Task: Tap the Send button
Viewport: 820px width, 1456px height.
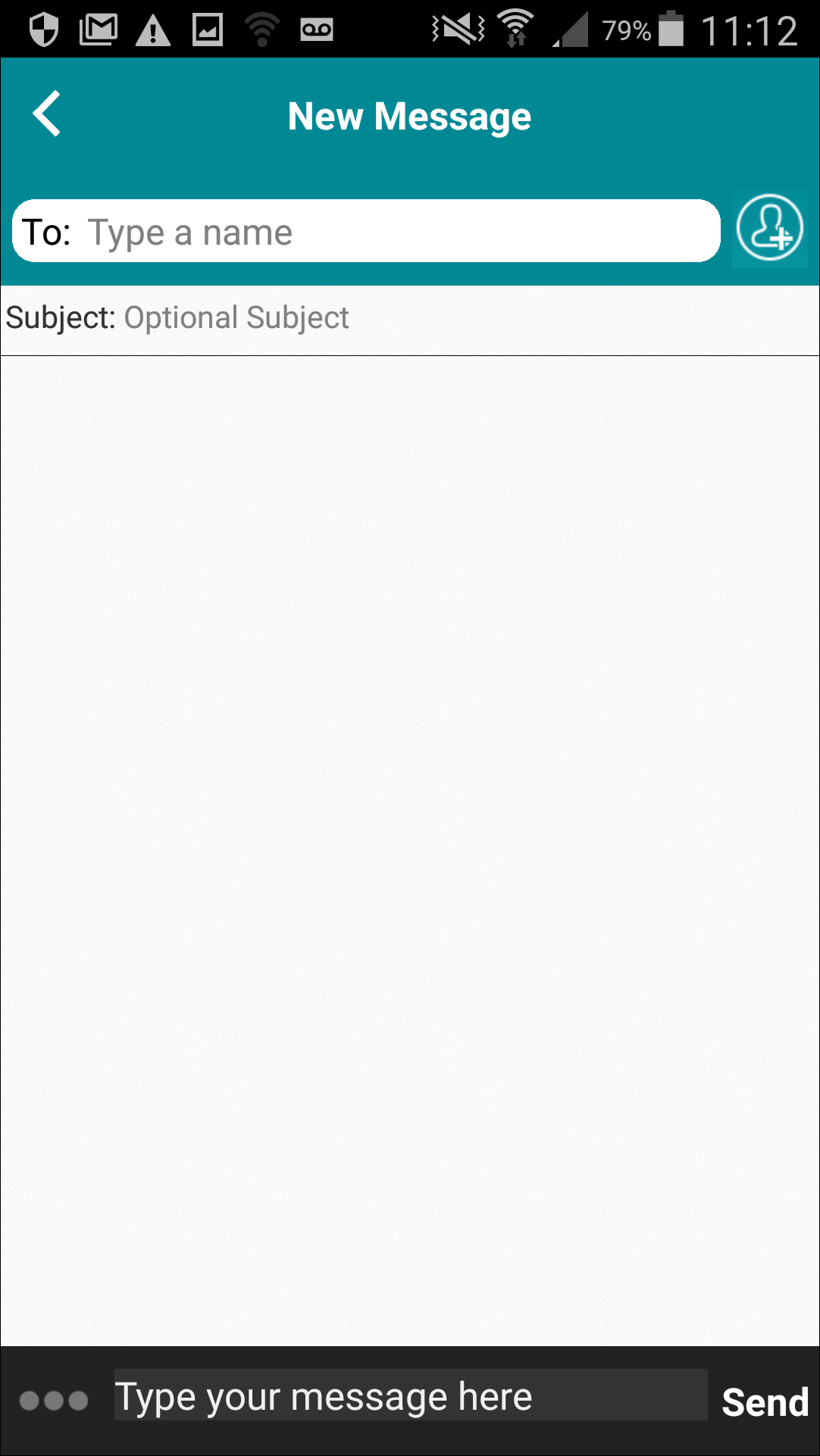Action: 765,1402
